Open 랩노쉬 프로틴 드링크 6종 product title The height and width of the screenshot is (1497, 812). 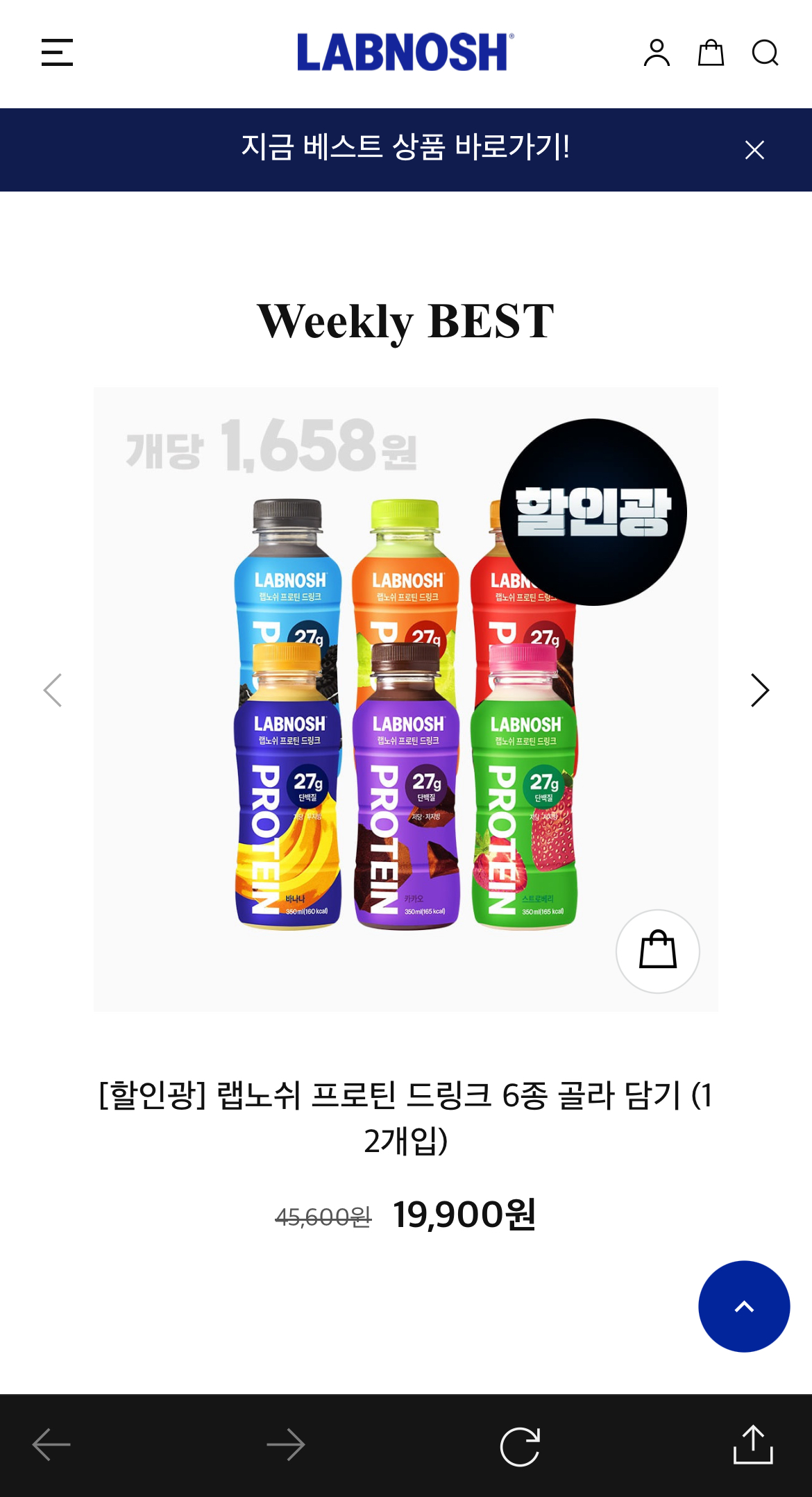pos(406,1117)
